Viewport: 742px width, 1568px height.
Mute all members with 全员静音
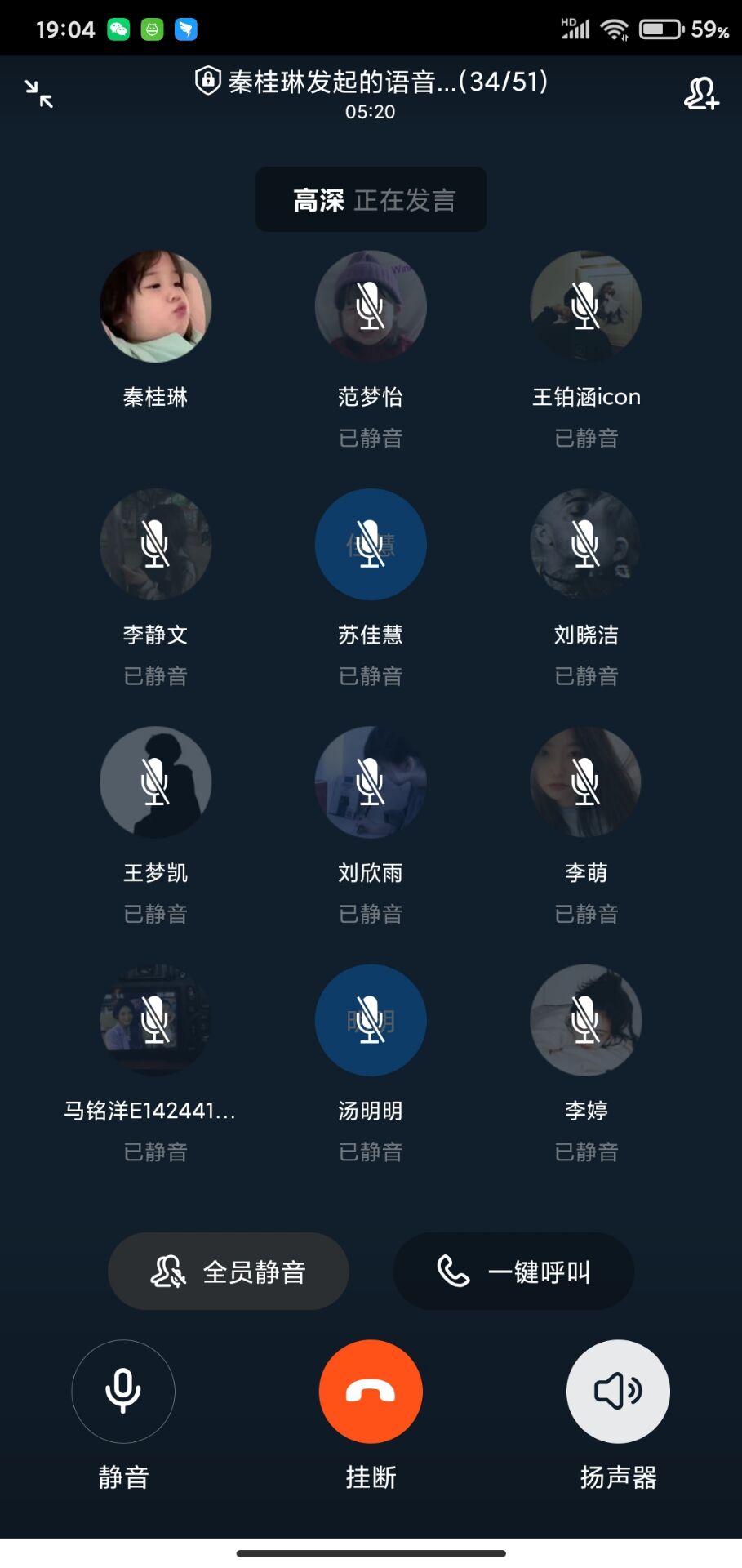(x=229, y=1272)
